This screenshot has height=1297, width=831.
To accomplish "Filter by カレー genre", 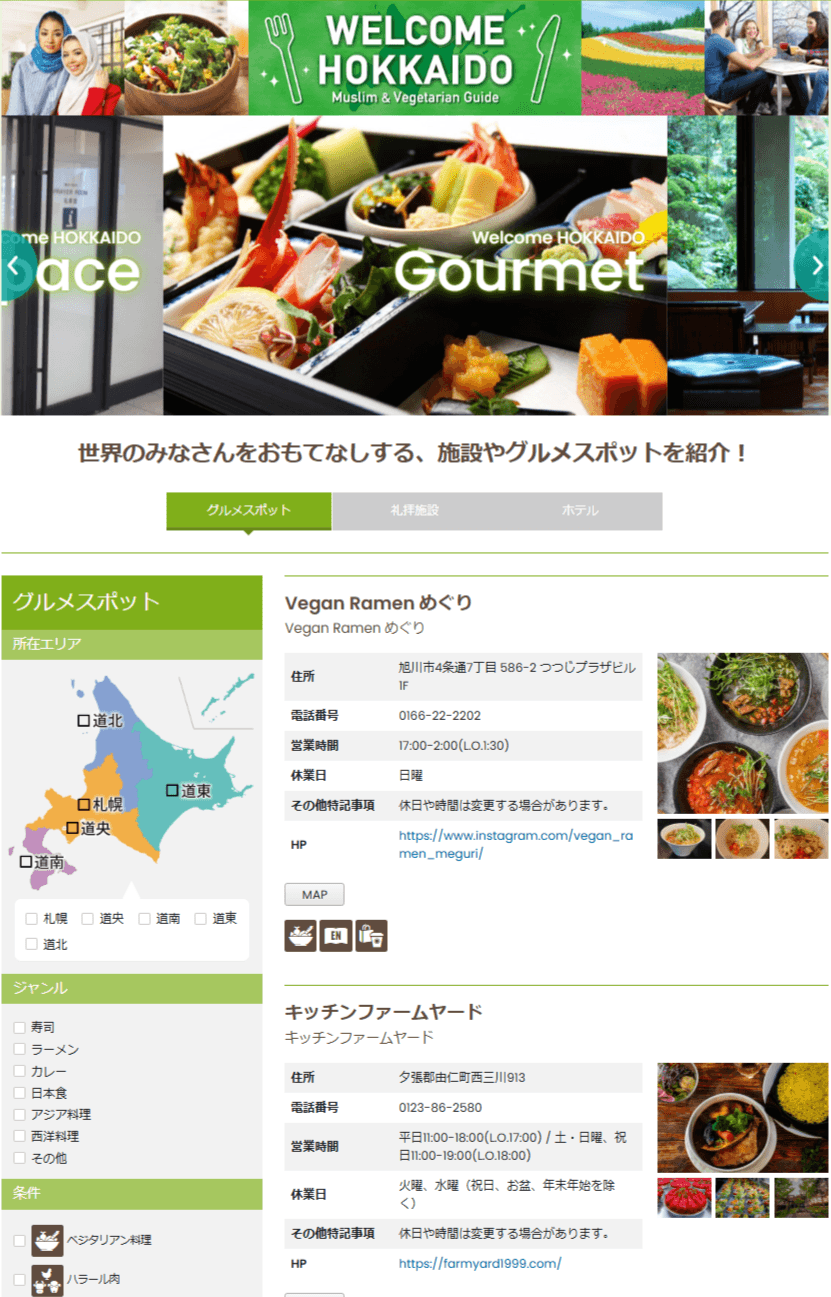I will [19, 1071].
